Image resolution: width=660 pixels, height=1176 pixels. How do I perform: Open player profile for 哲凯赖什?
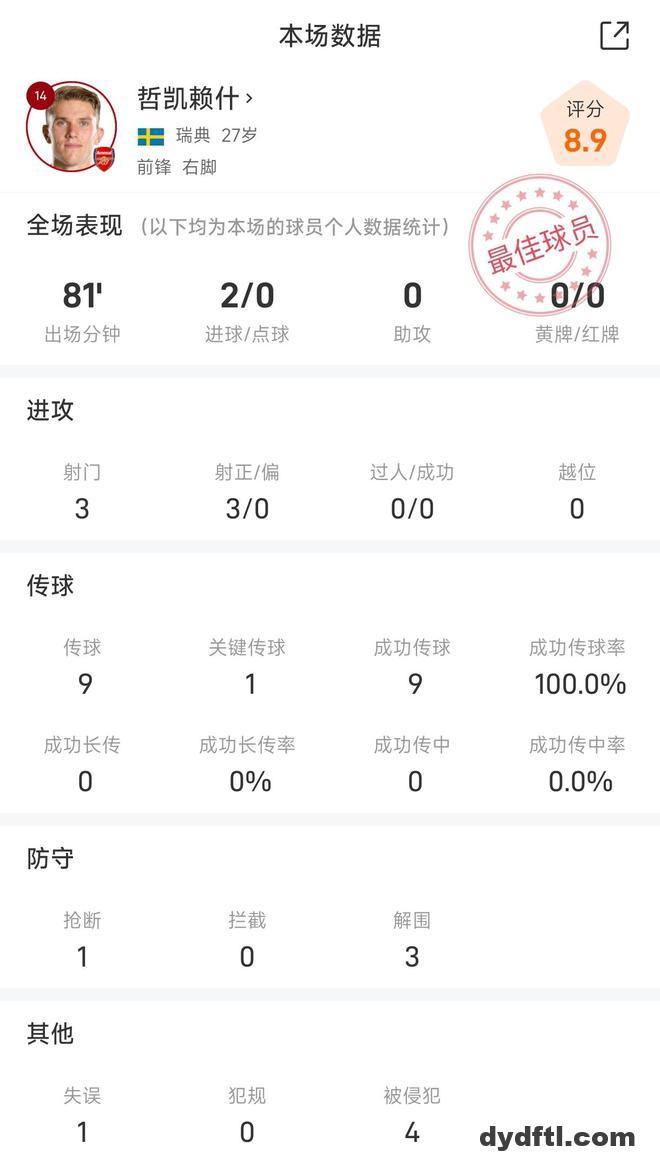[195, 98]
